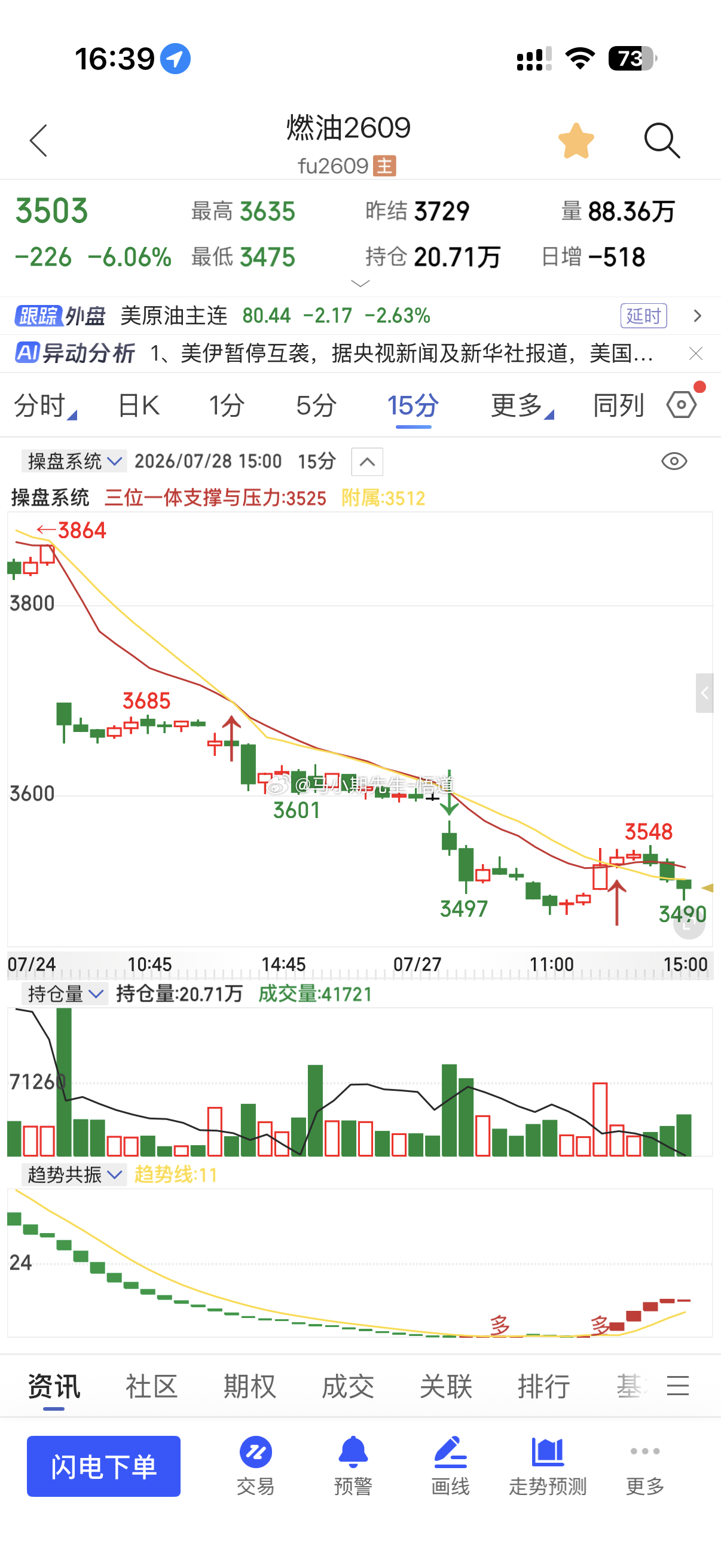Open search with the magnifier icon
The width and height of the screenshot is (721, 1568).
pos(662,141)
